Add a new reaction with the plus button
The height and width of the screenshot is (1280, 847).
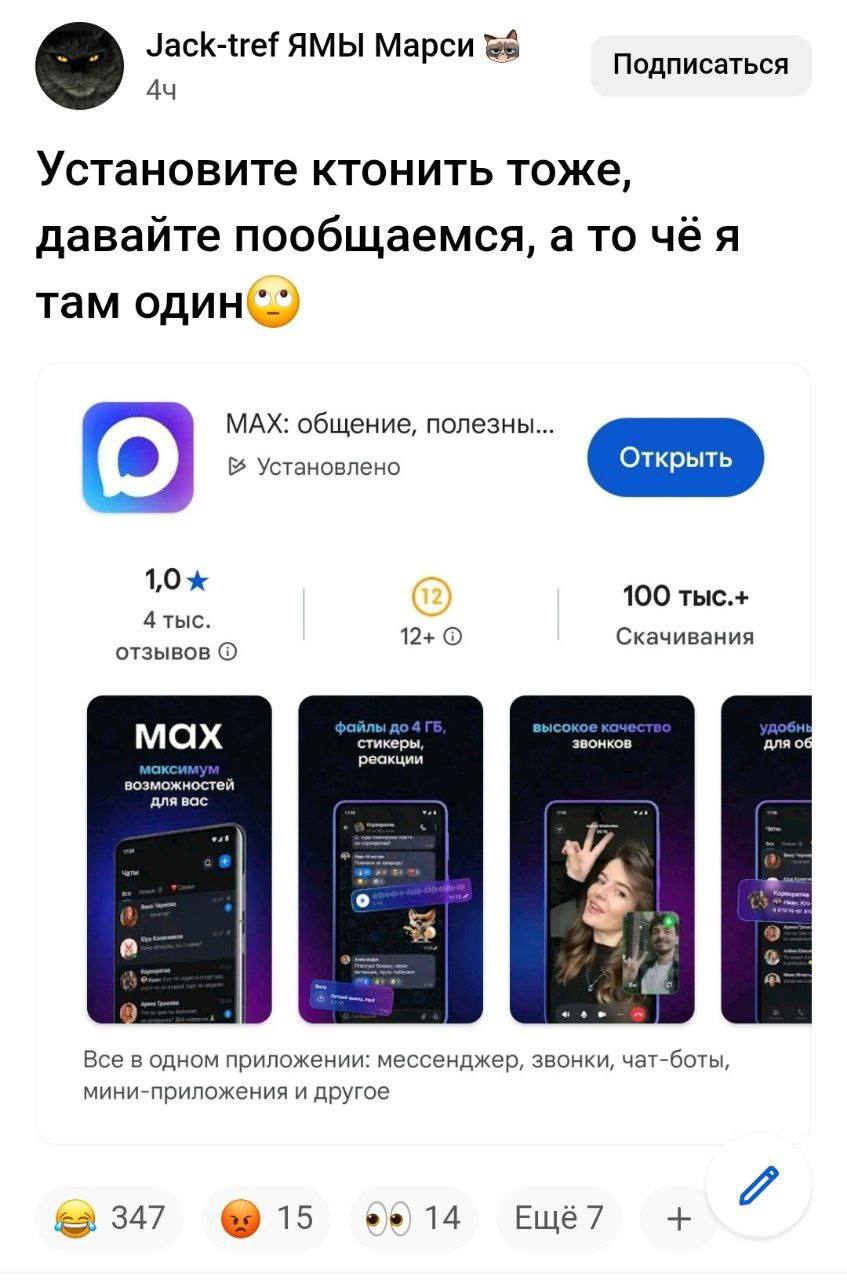tap(677, 1218)
